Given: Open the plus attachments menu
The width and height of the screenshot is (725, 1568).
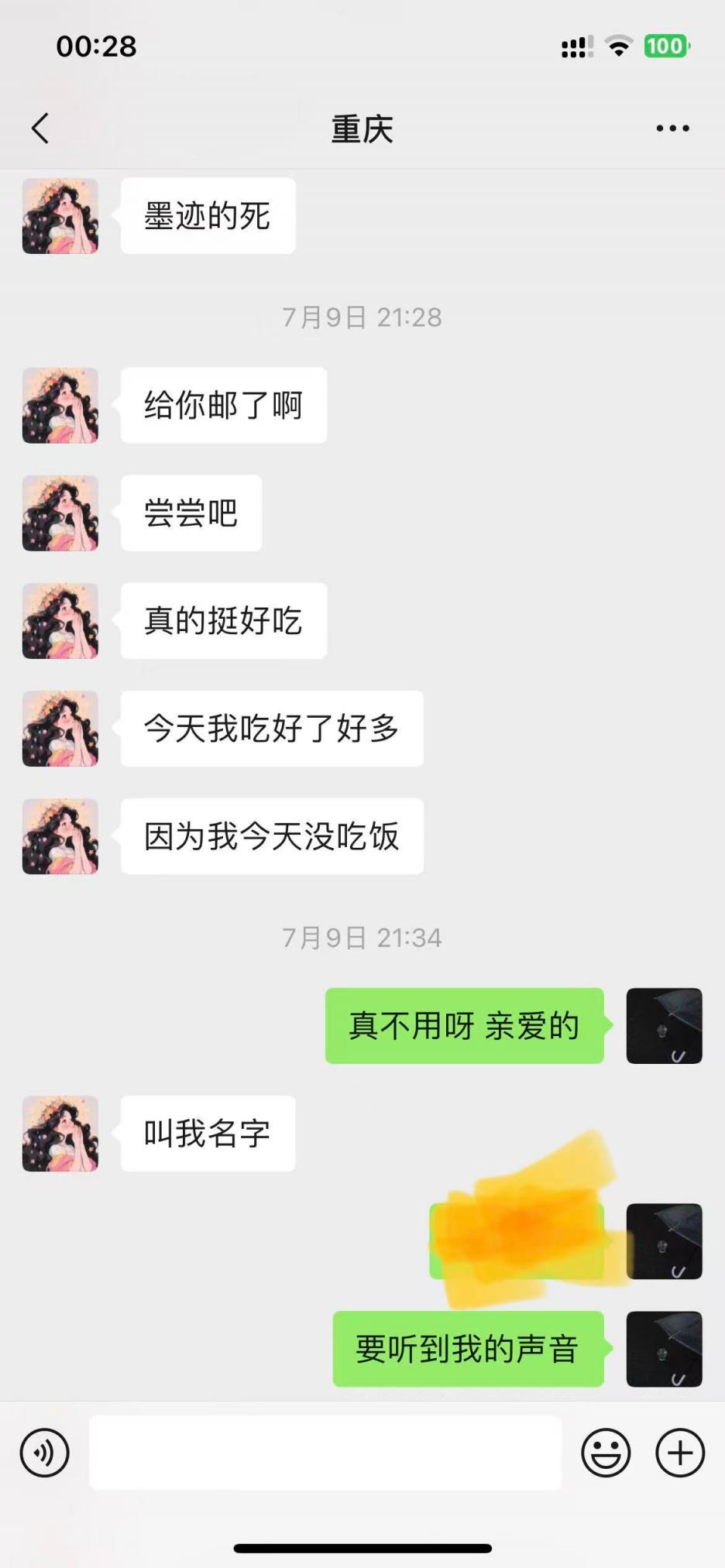Looking at the screenshot, I should click(x=680, y=1453).
